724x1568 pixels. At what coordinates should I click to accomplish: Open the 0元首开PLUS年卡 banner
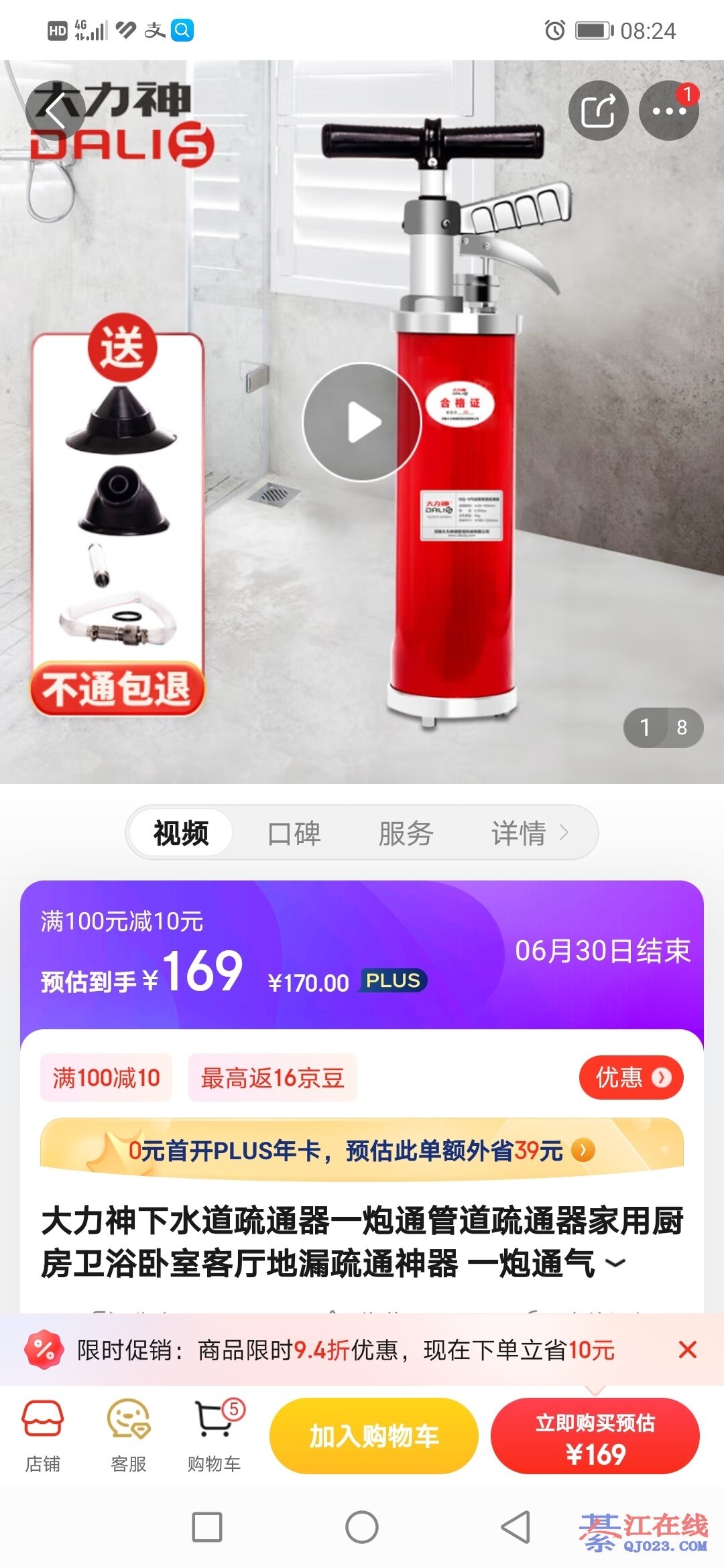click(x=362, y=1151)
